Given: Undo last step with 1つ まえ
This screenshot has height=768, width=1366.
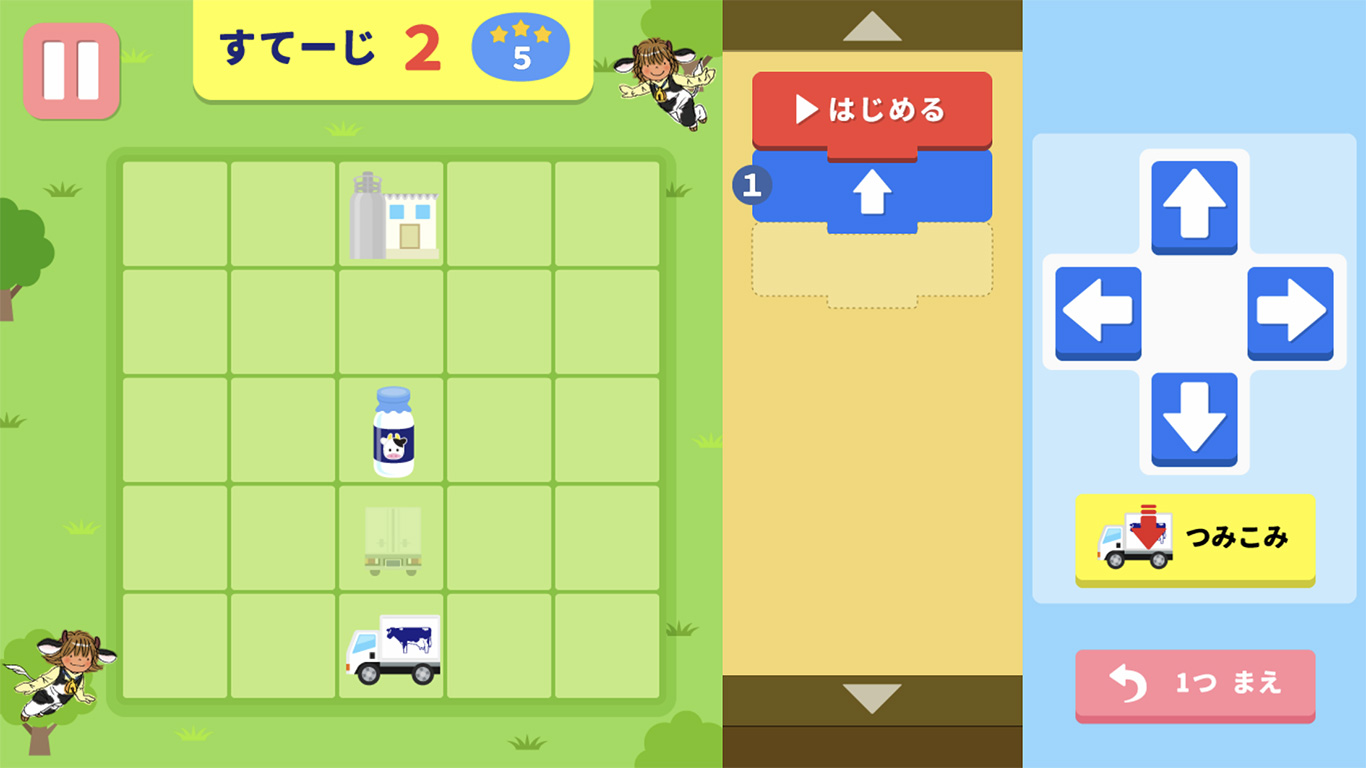Looking at the screenshot, I should 1195,684.
